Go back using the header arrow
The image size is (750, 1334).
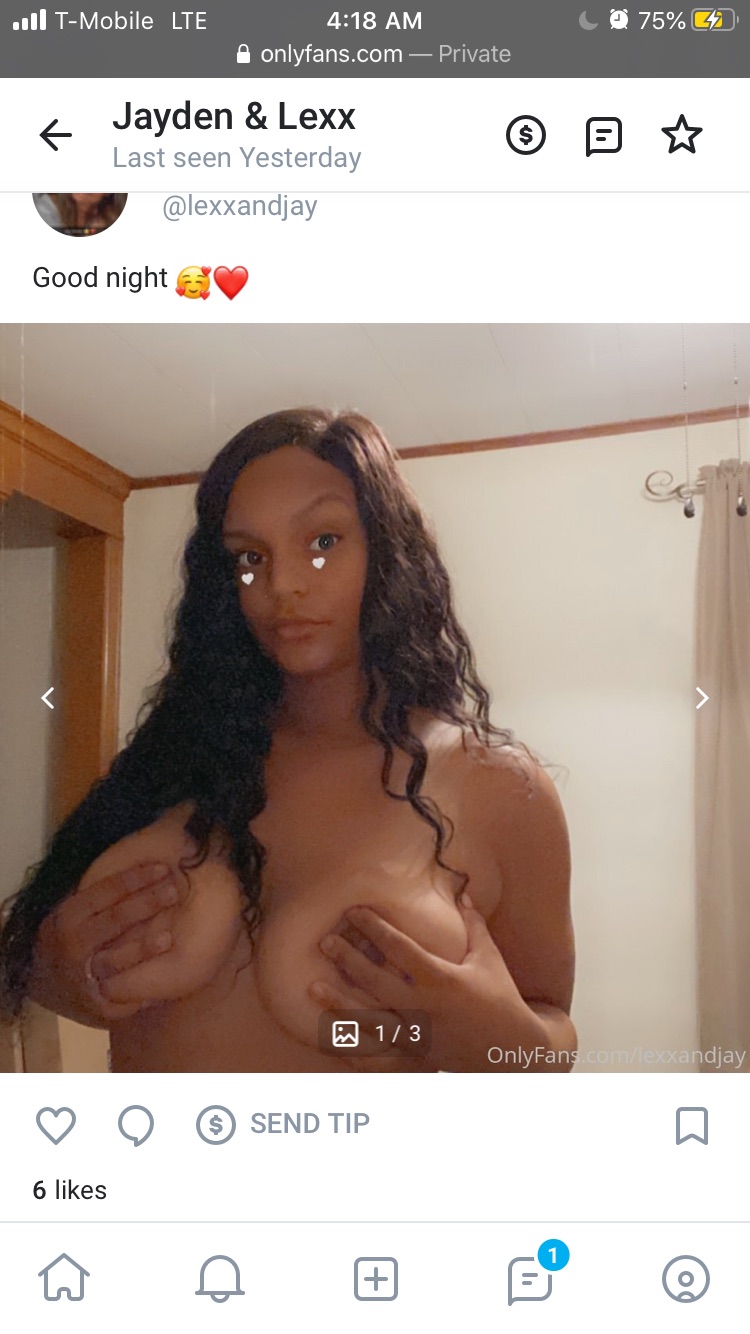pyautogui.click(x=56, y=135)
